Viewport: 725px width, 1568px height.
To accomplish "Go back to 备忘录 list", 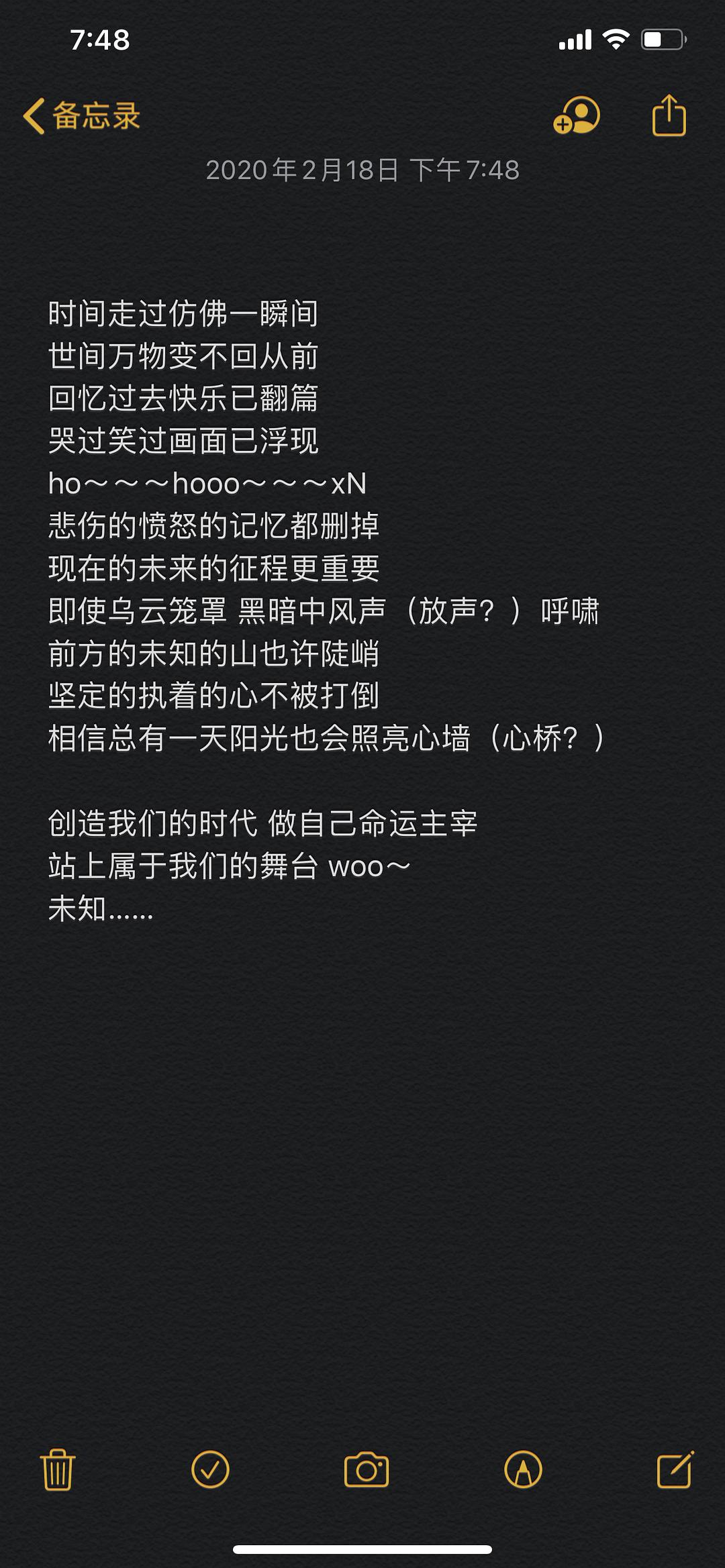I will 81,116.
